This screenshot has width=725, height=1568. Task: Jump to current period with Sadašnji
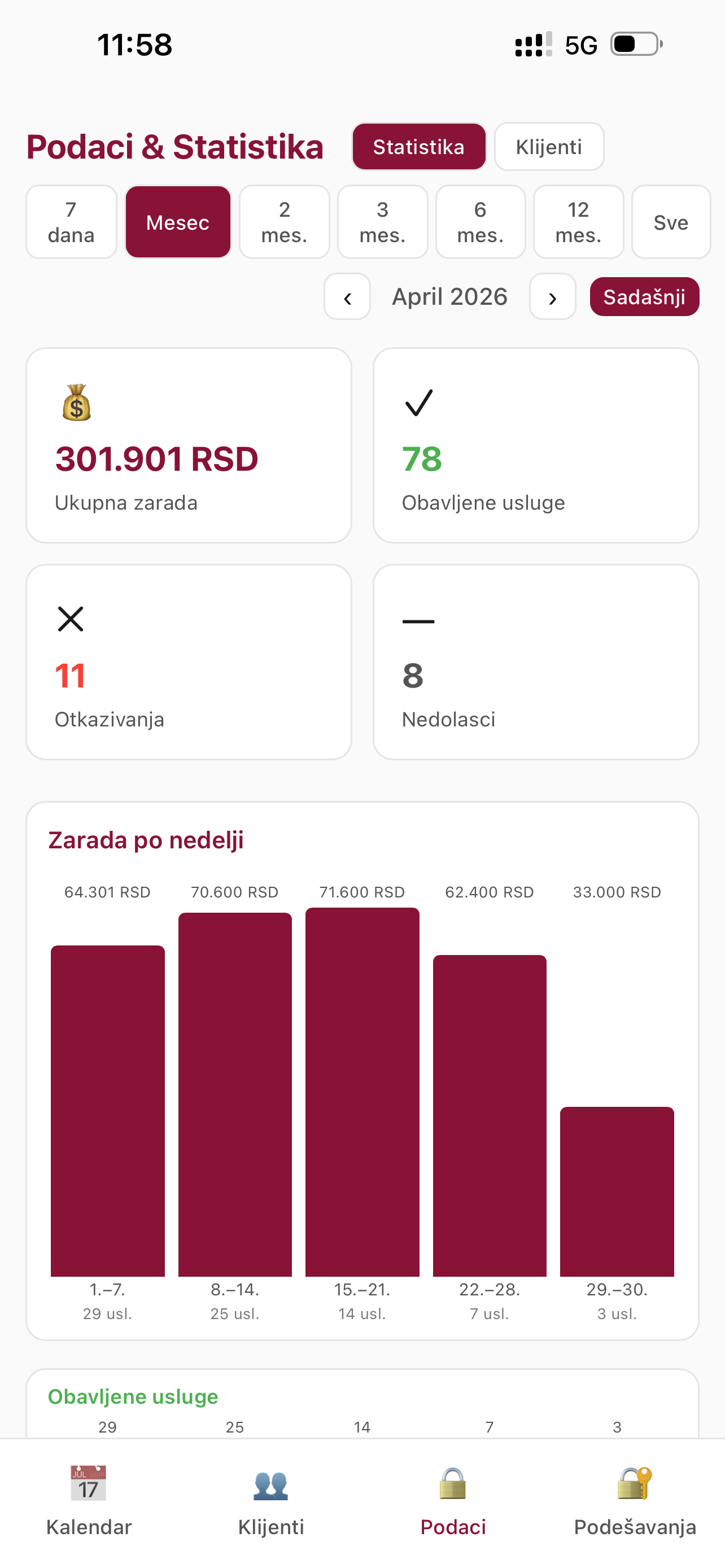coord(644,296)
